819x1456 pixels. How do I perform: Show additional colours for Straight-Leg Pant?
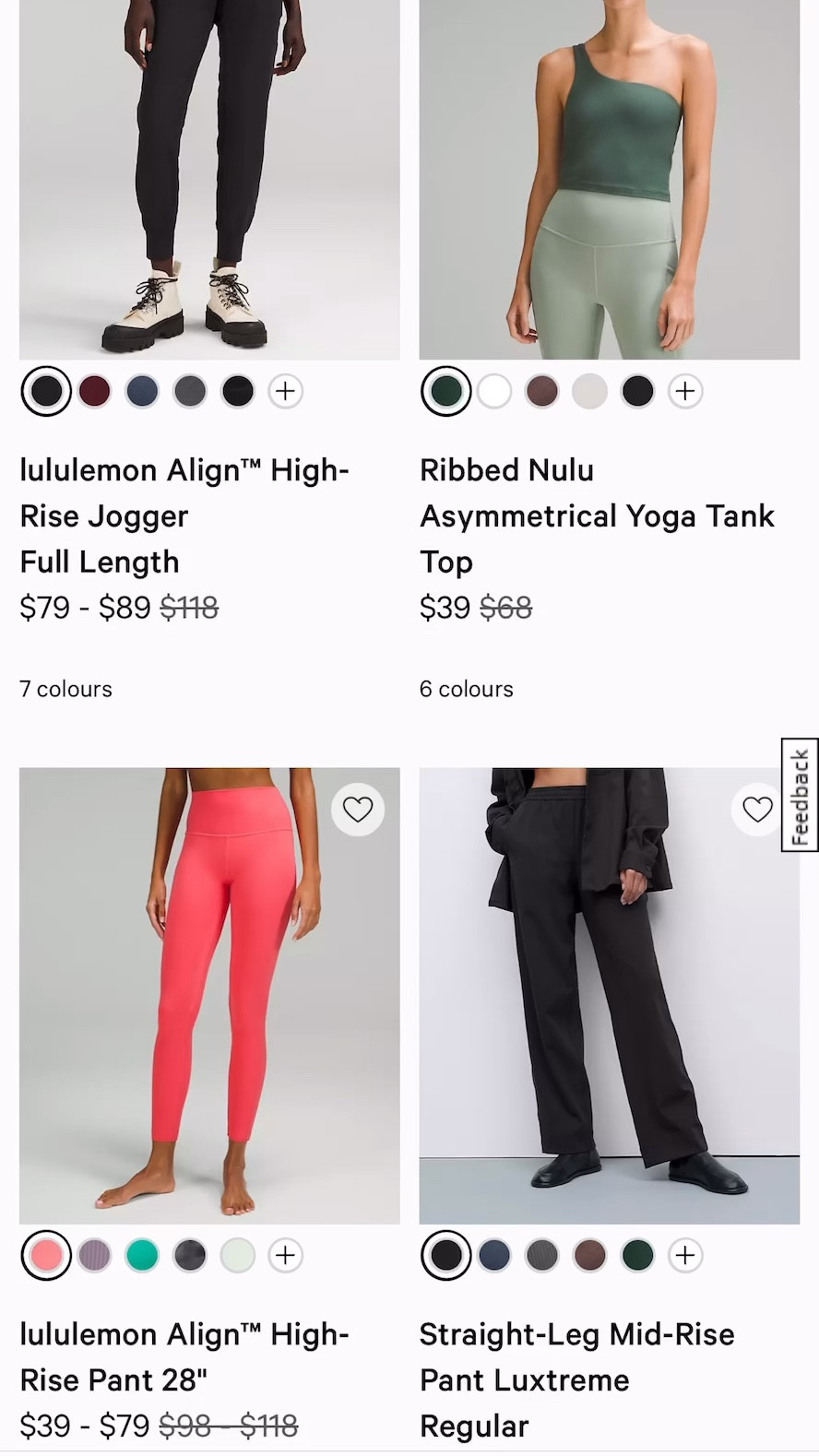click(685, 1255)
